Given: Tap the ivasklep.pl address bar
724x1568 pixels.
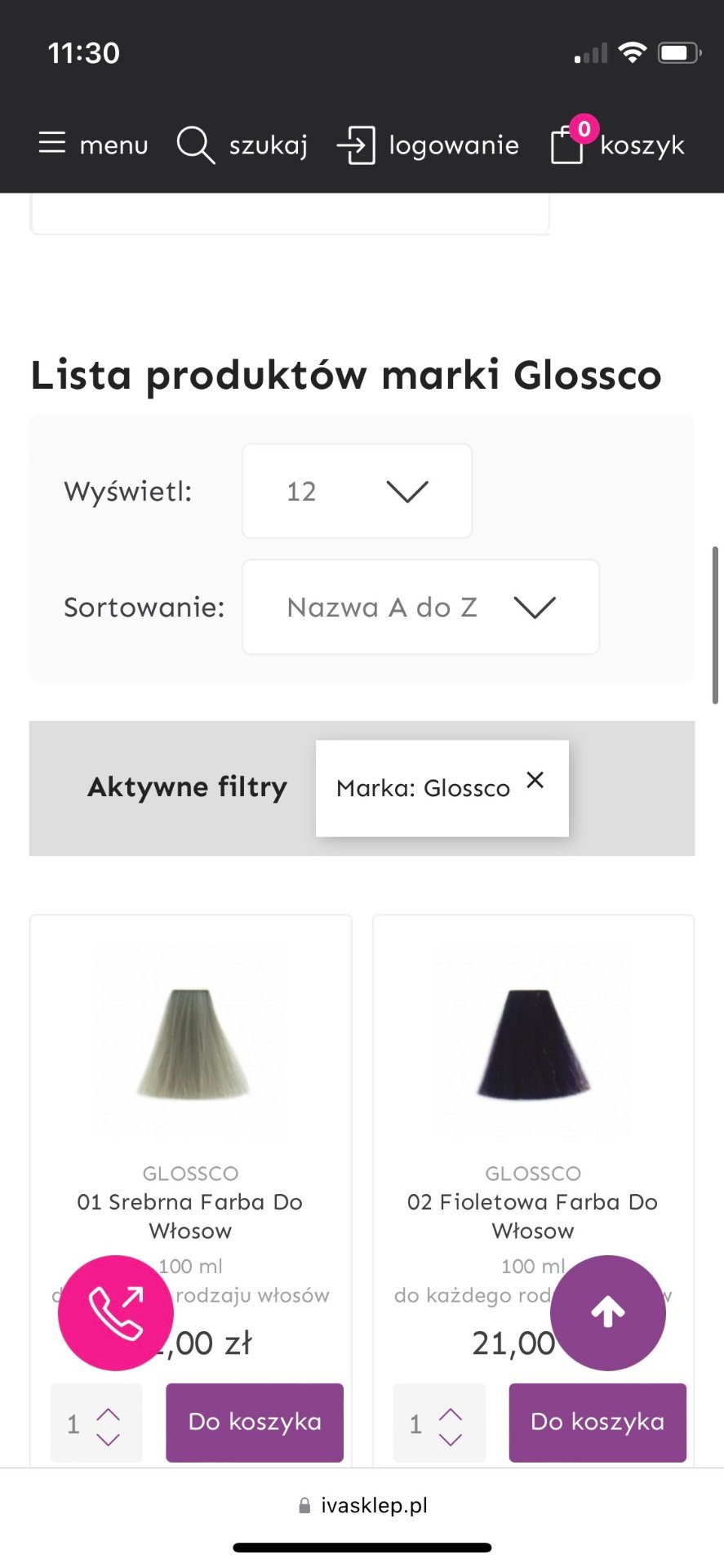Looking at the screenshot, I should (362, 1505).
